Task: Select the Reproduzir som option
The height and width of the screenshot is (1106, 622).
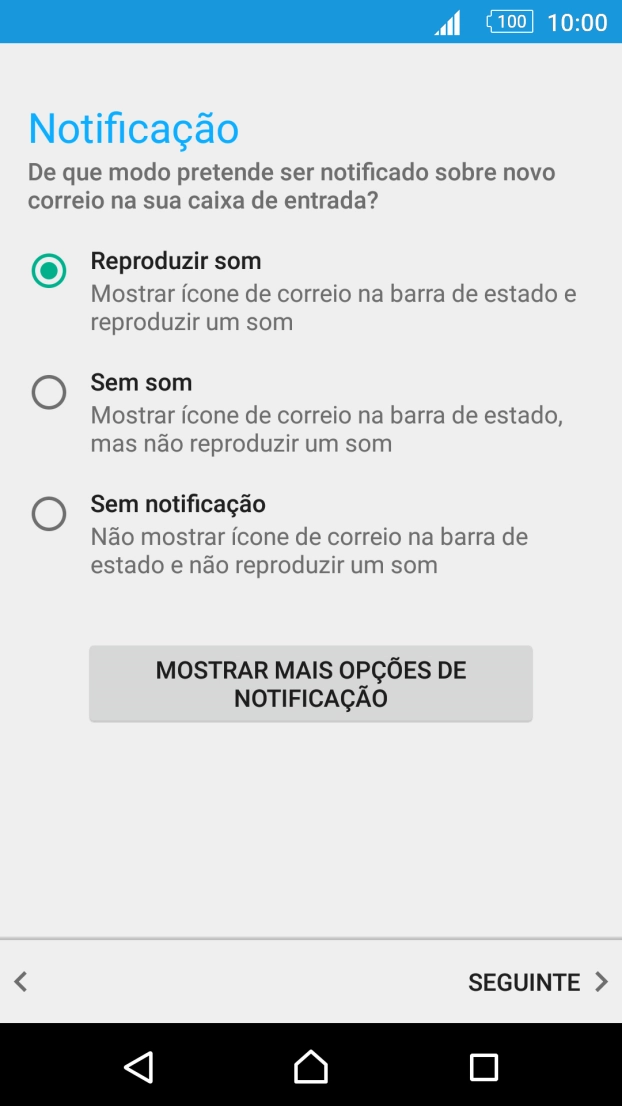Action: (x=49, y=270)
